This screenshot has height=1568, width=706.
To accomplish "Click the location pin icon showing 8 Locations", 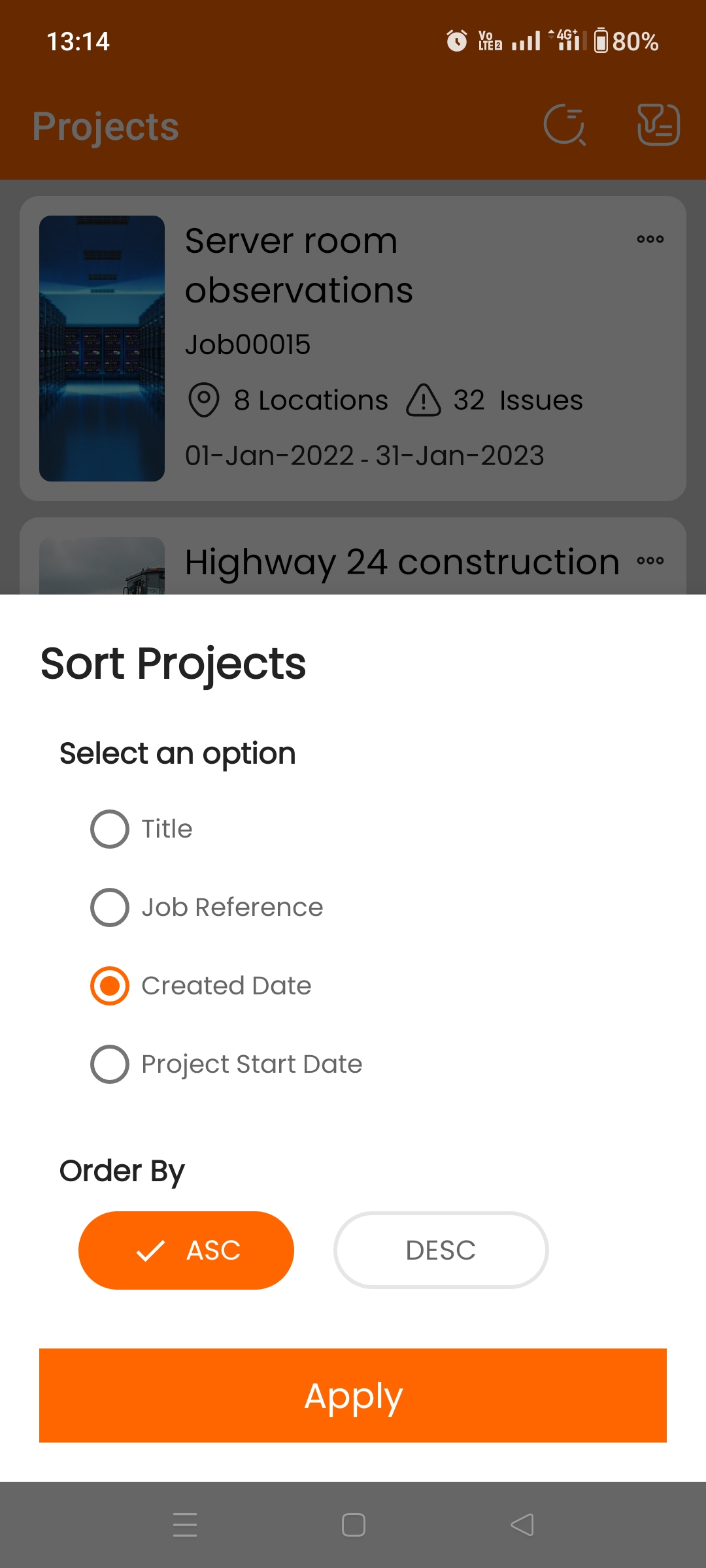I will click(203, 400).
